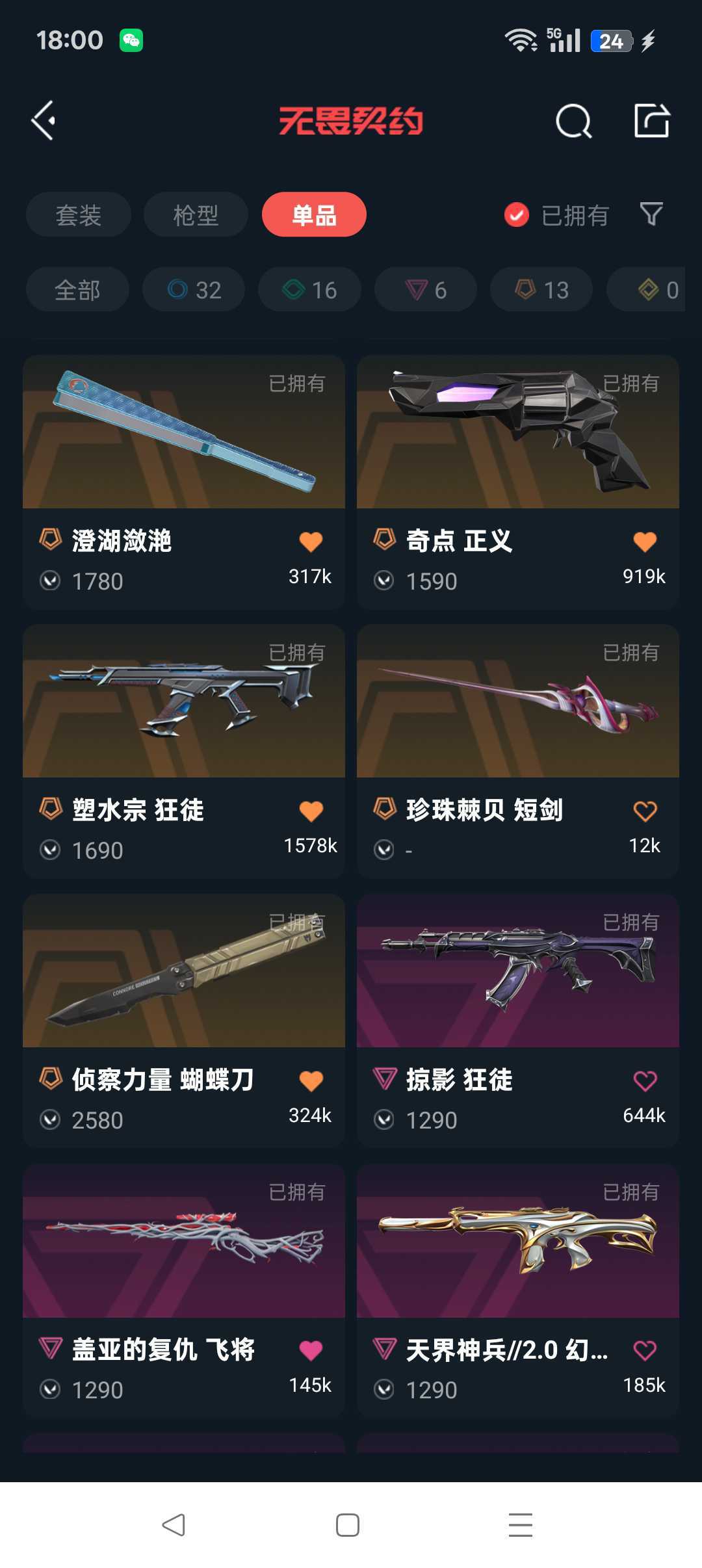Viewport: 702px width, 1568px height.
Task: Open the 奇点 正义 skin card
Action: coord(518,482)
